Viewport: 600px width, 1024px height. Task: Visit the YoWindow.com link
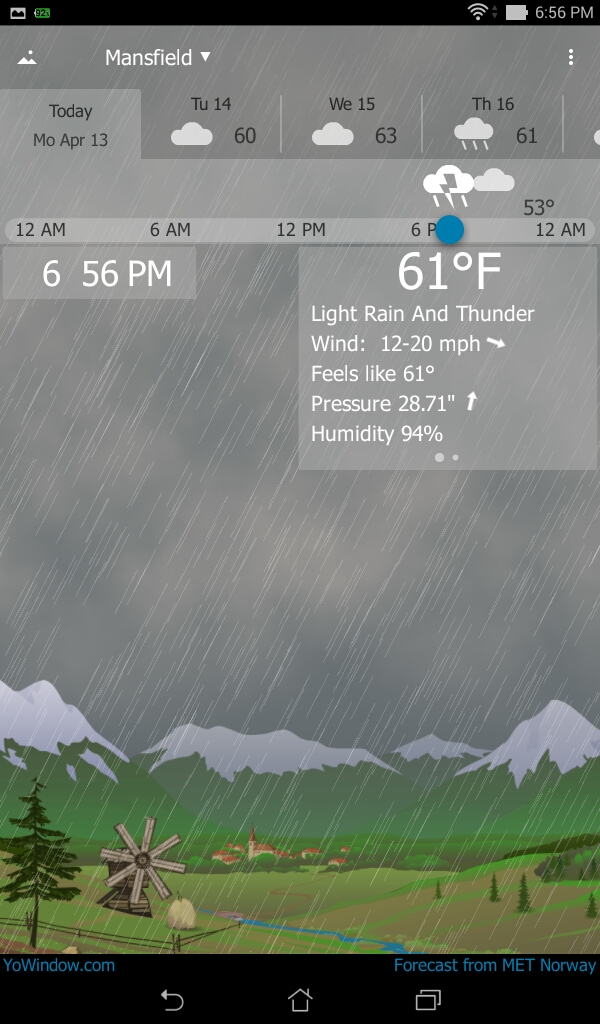59,965
